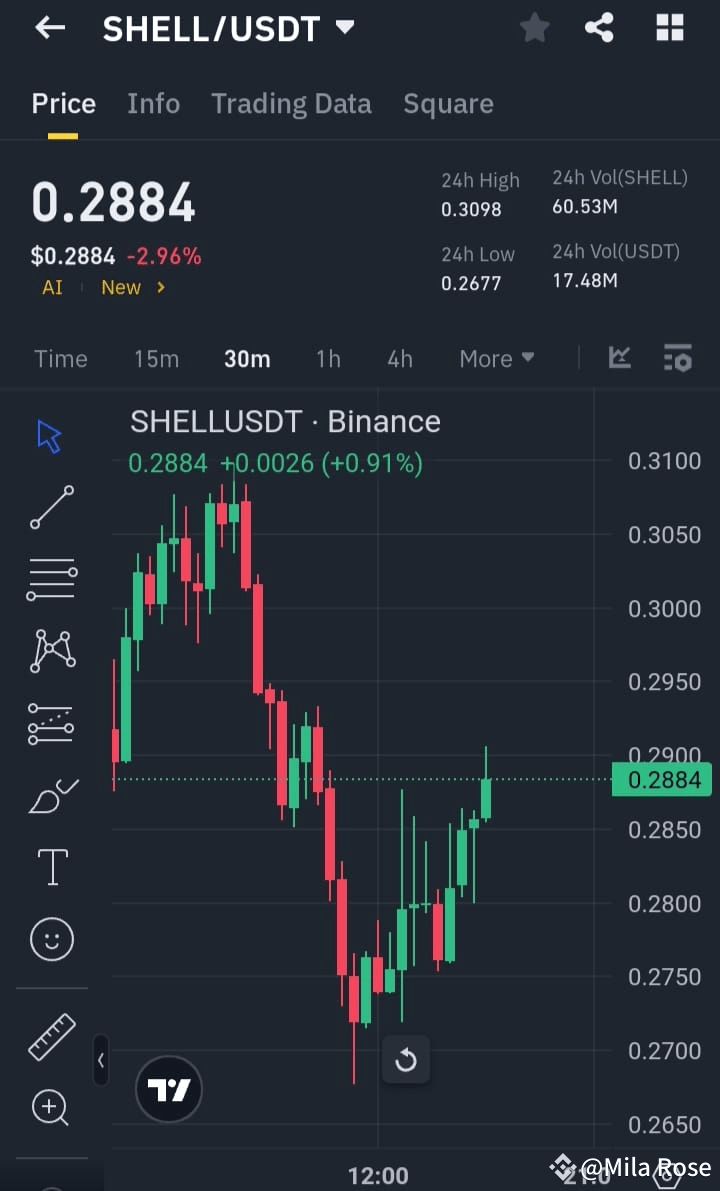Refresh the chart view
This screenshot has width=720, height=1191.
[406, 1059]
